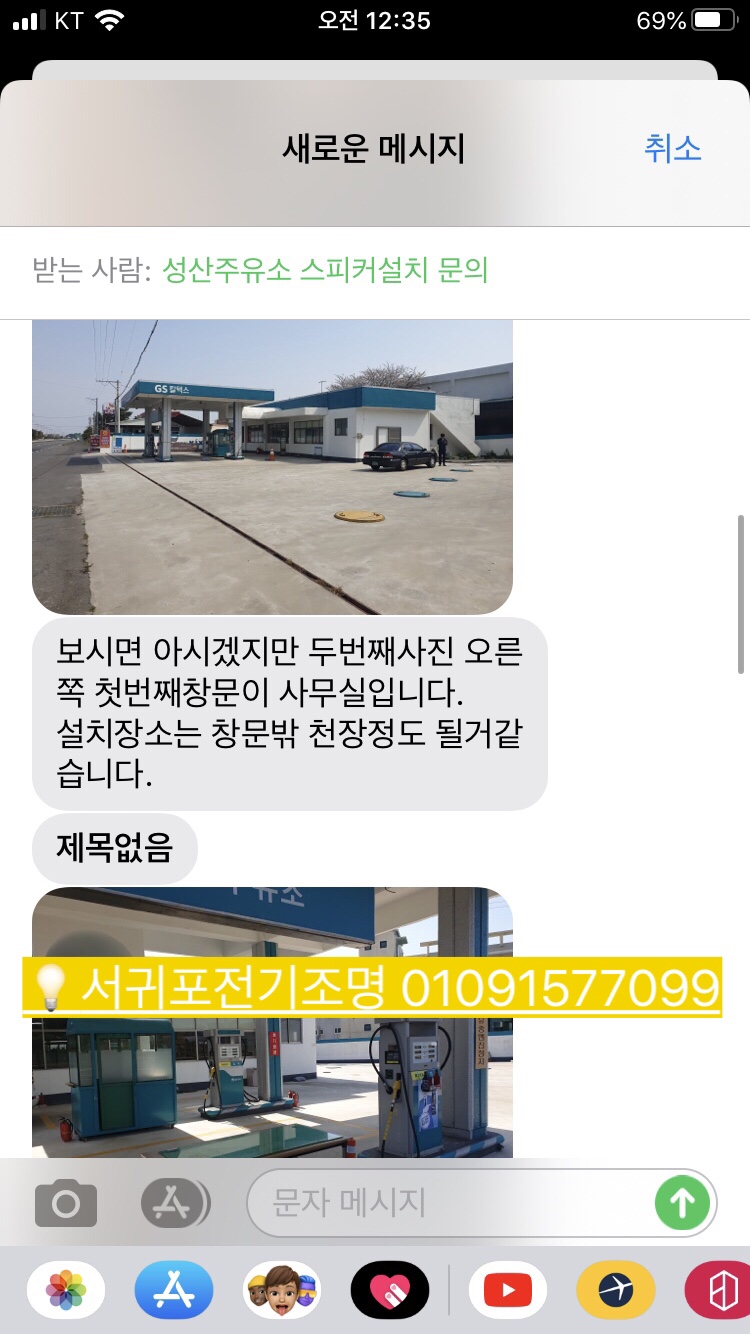Open the Photos app in the app strip
This screenshot has height=1334, width=750.
point(66,1290)
